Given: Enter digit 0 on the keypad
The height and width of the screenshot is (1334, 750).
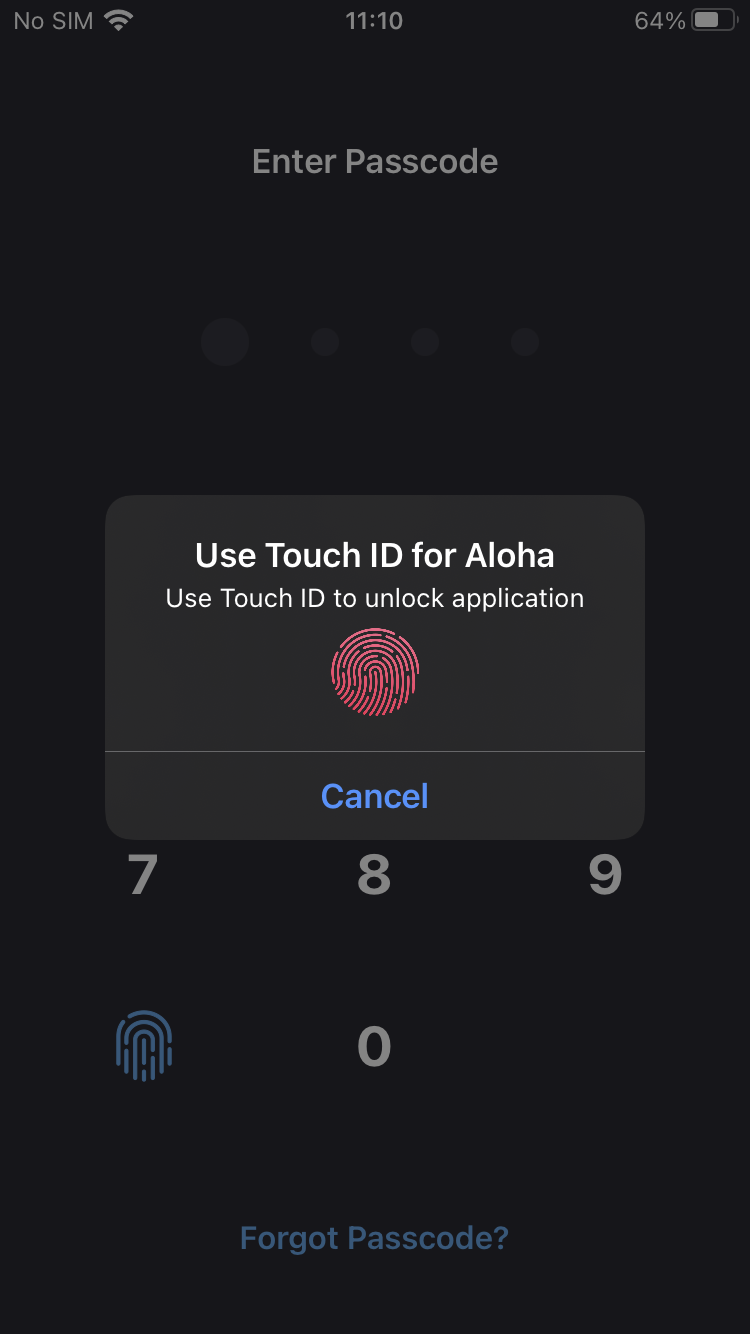Looking at the screenshot, I should [x=374, y=1047].
